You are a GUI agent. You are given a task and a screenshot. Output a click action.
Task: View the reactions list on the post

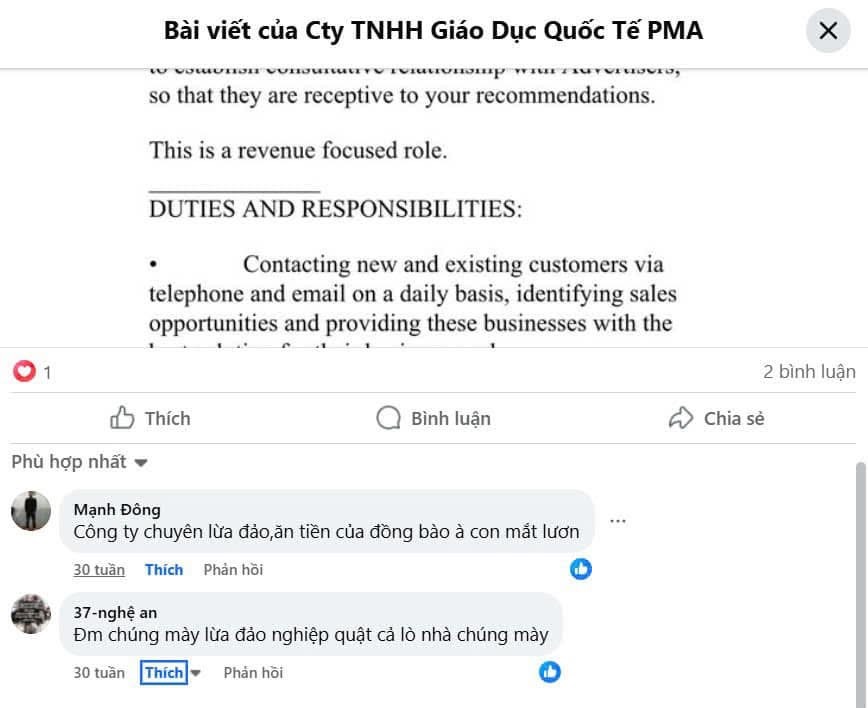click(32, 372)
